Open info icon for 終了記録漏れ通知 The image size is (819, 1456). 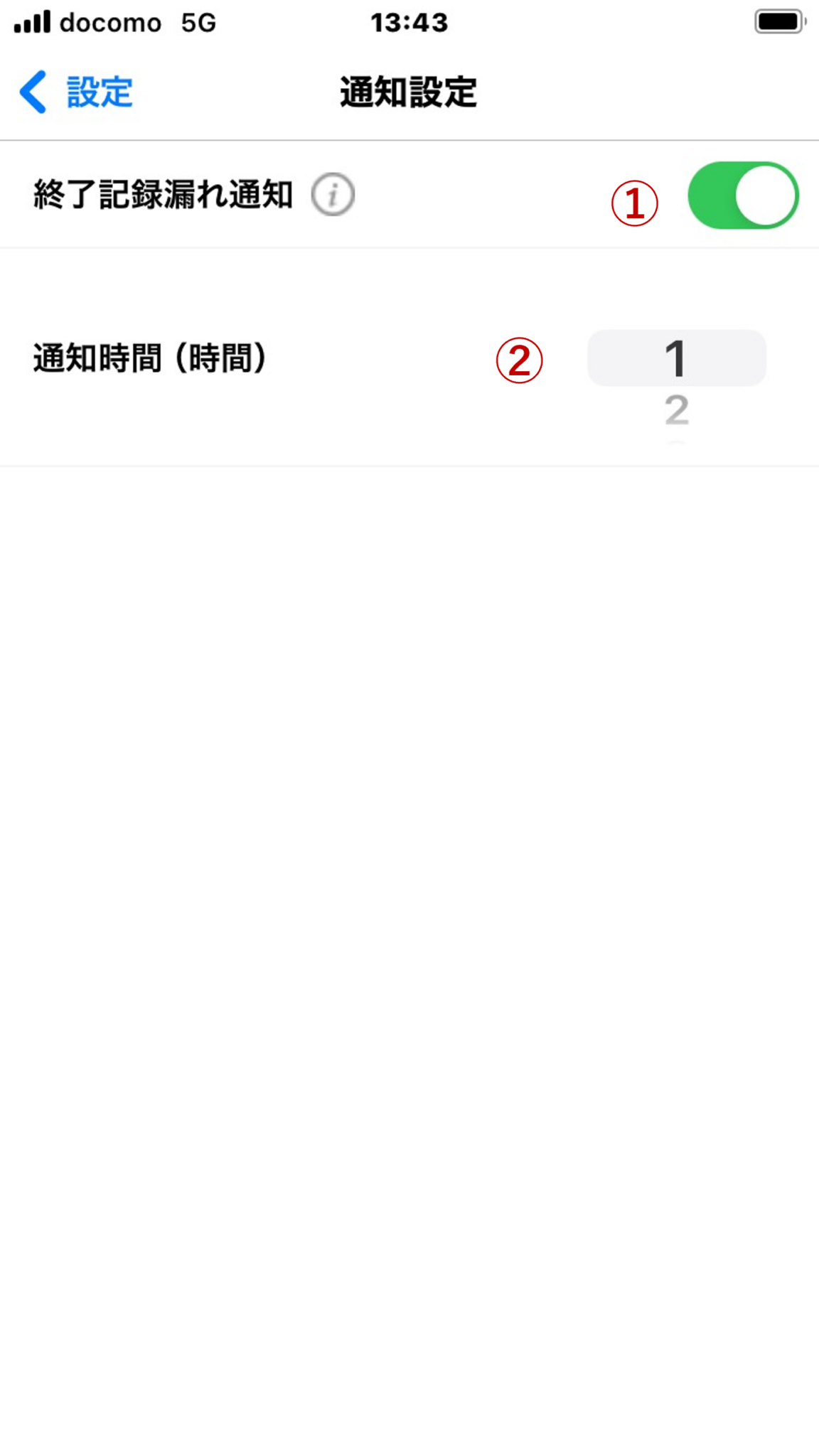click(333, 195)
